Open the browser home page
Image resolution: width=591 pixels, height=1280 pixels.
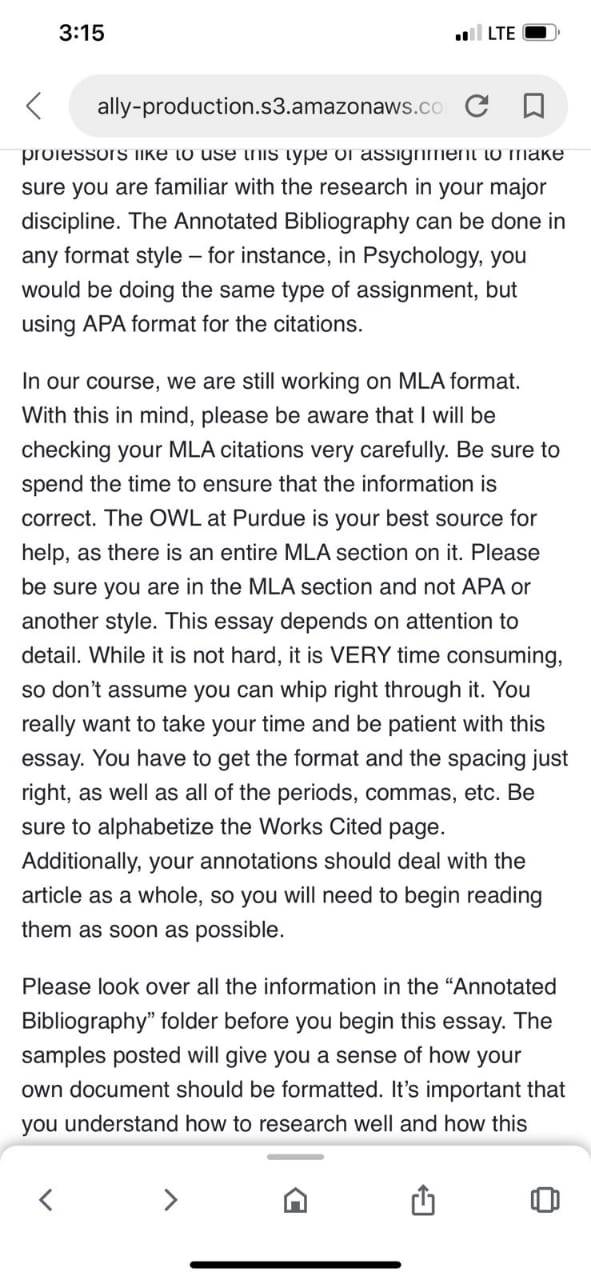click(296, 1197)
